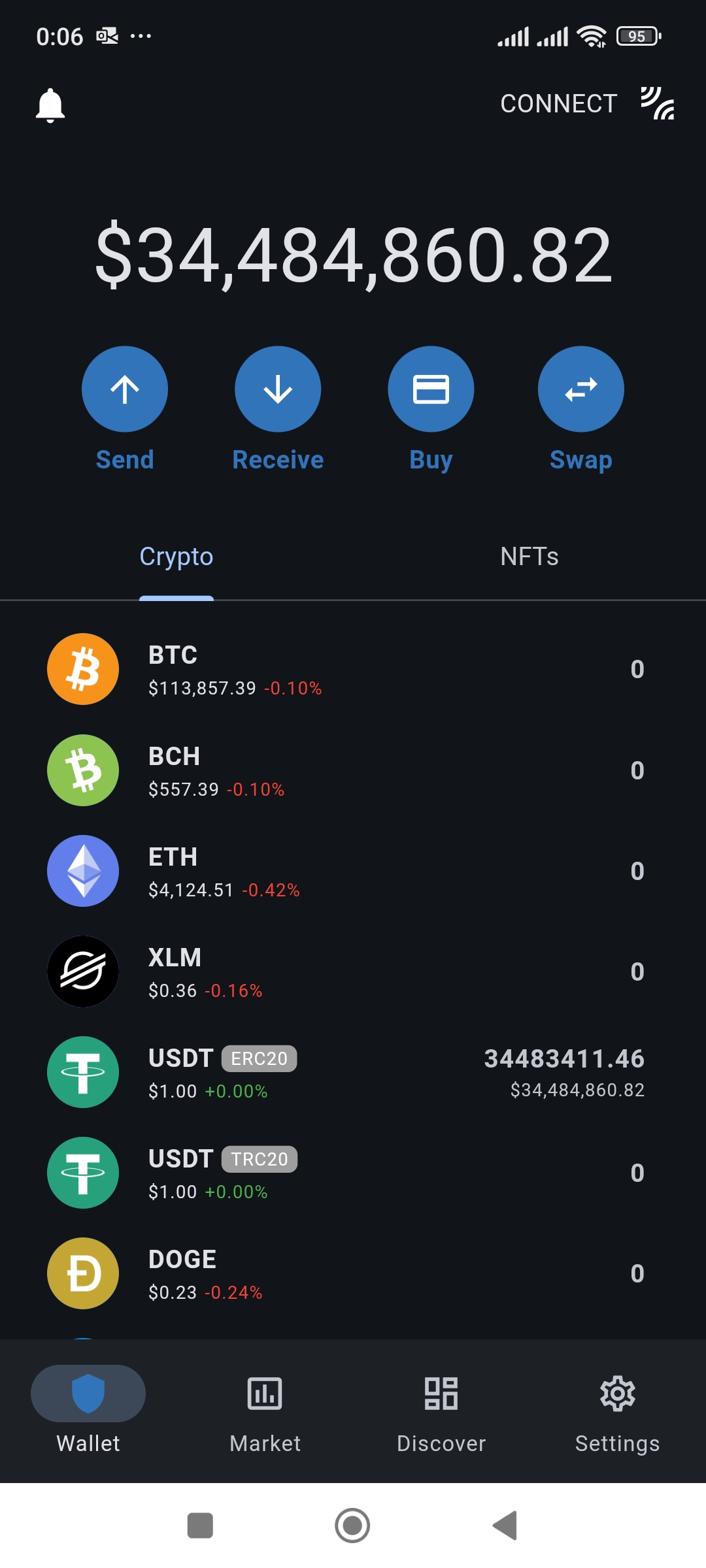Open the notifications bell
The image size is (706, 1568).
50,105
